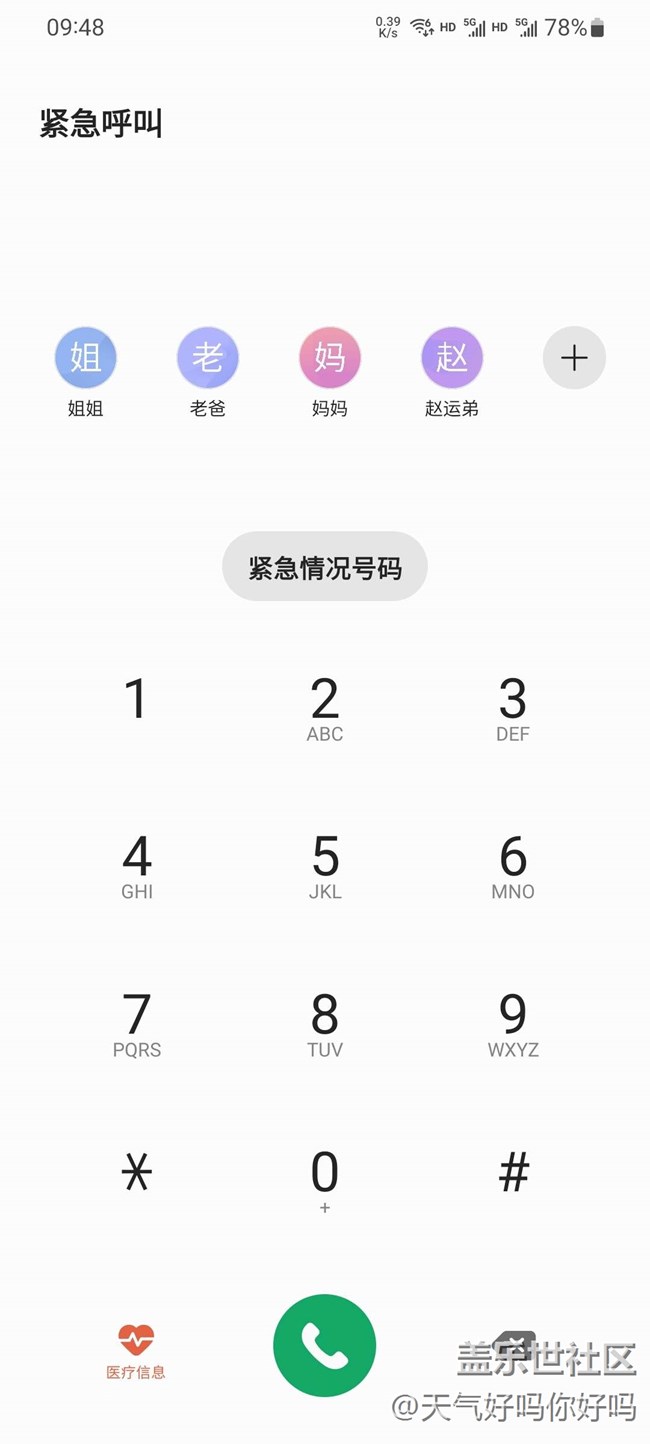The width and height of the screenshot is (650, 1444).
Task: Open the 紧急情况号码 list
Action: [325, 567]
